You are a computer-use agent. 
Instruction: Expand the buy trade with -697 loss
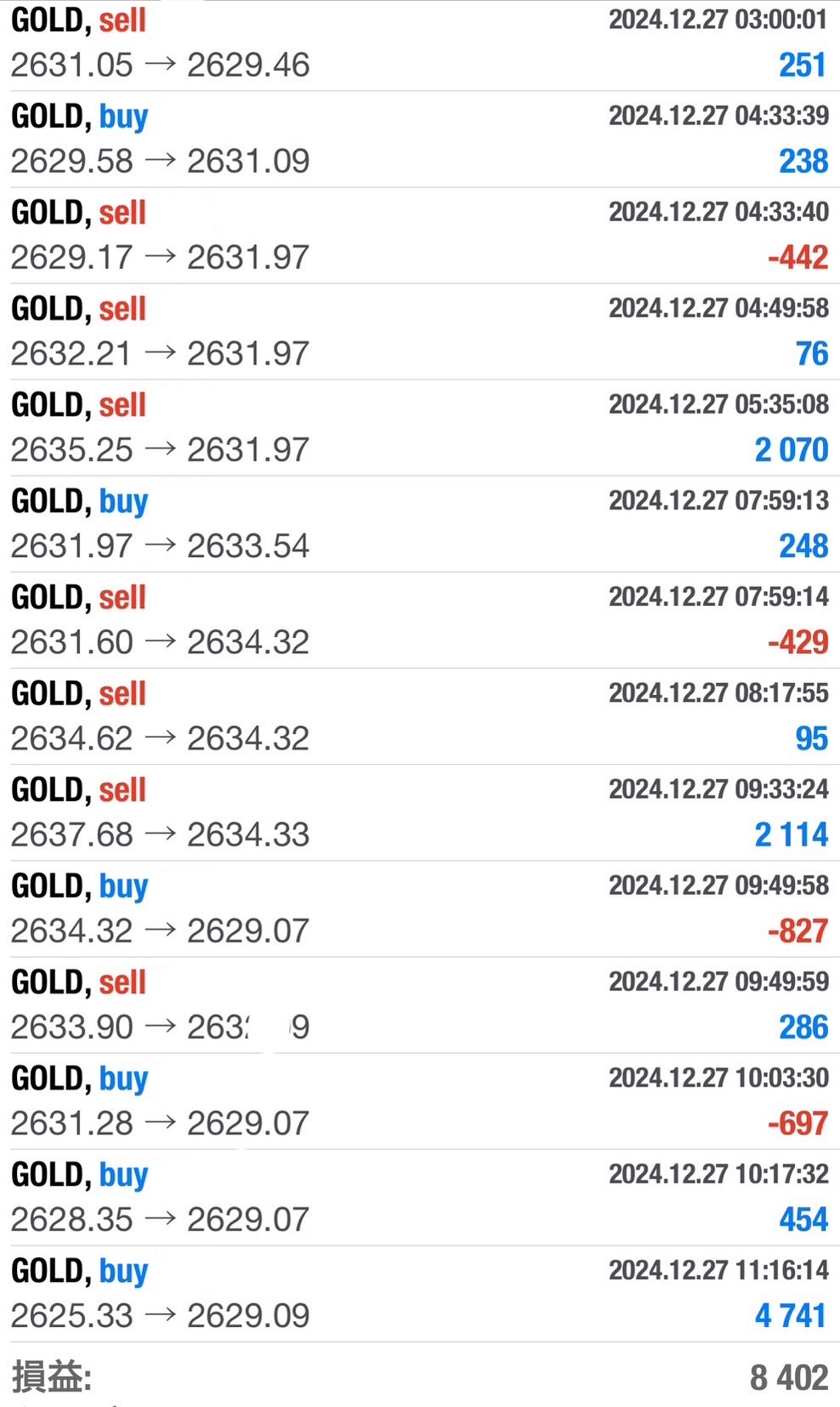pyautogui.click(x=420, y=1101)
